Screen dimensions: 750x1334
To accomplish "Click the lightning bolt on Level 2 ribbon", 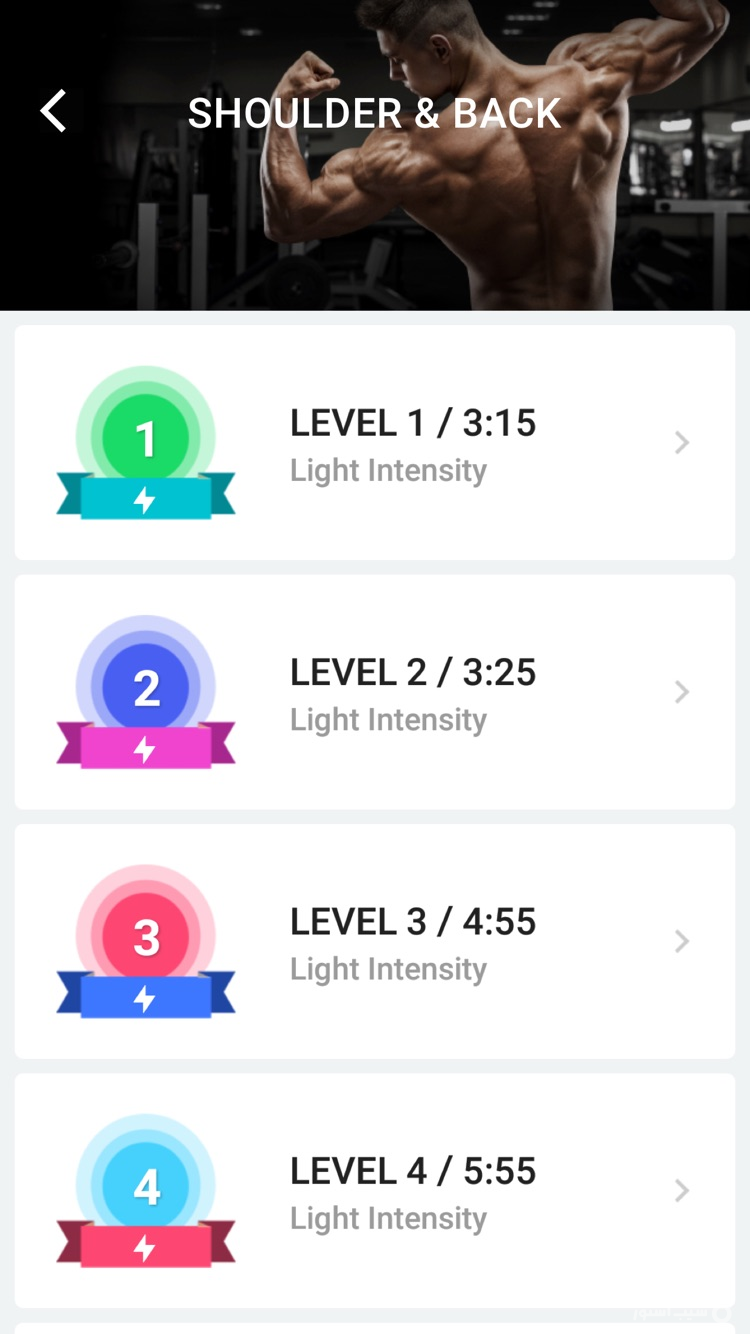I will point(146,752).
